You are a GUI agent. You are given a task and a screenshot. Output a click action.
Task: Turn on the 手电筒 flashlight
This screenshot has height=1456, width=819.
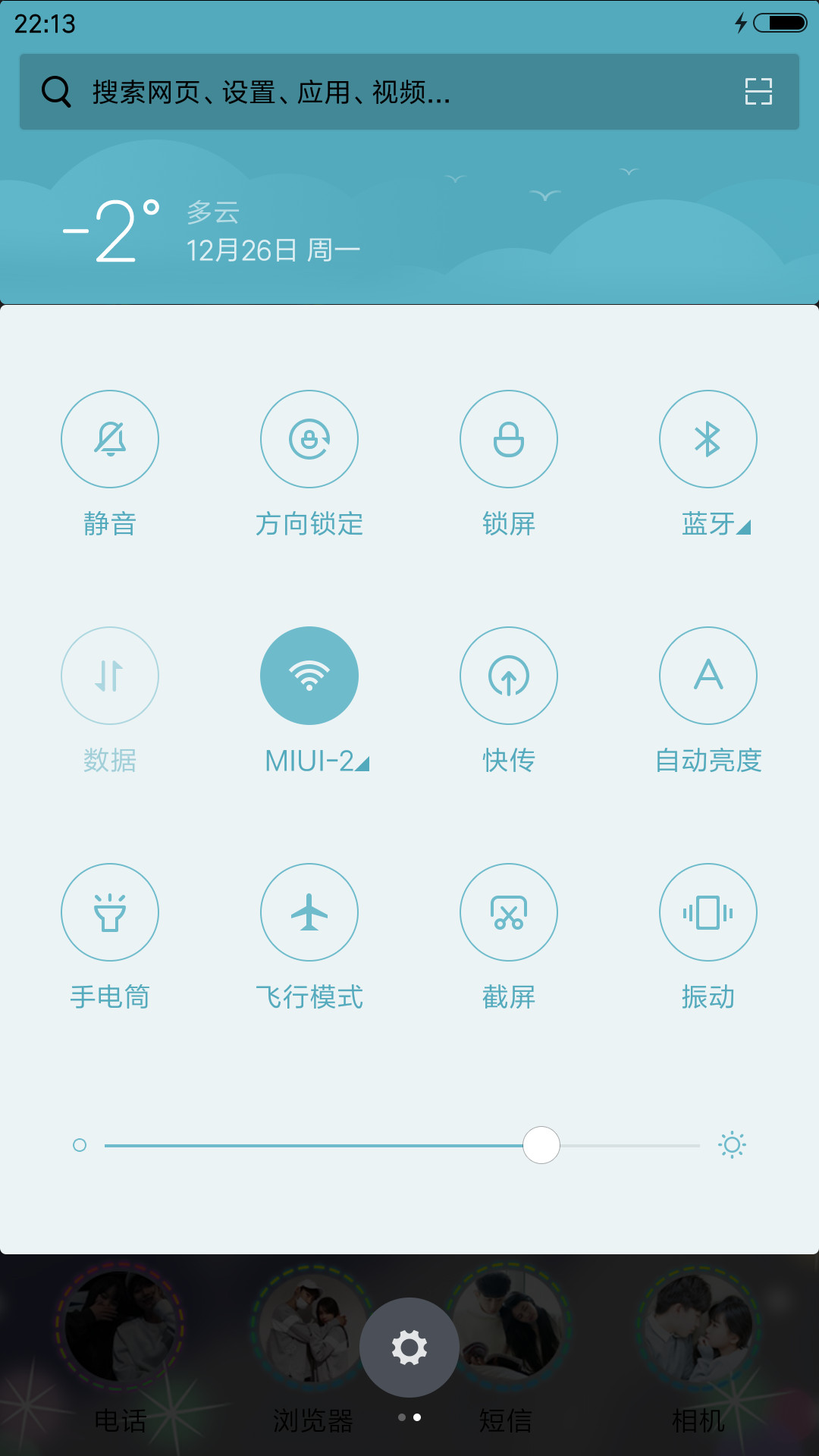point(110,912)
